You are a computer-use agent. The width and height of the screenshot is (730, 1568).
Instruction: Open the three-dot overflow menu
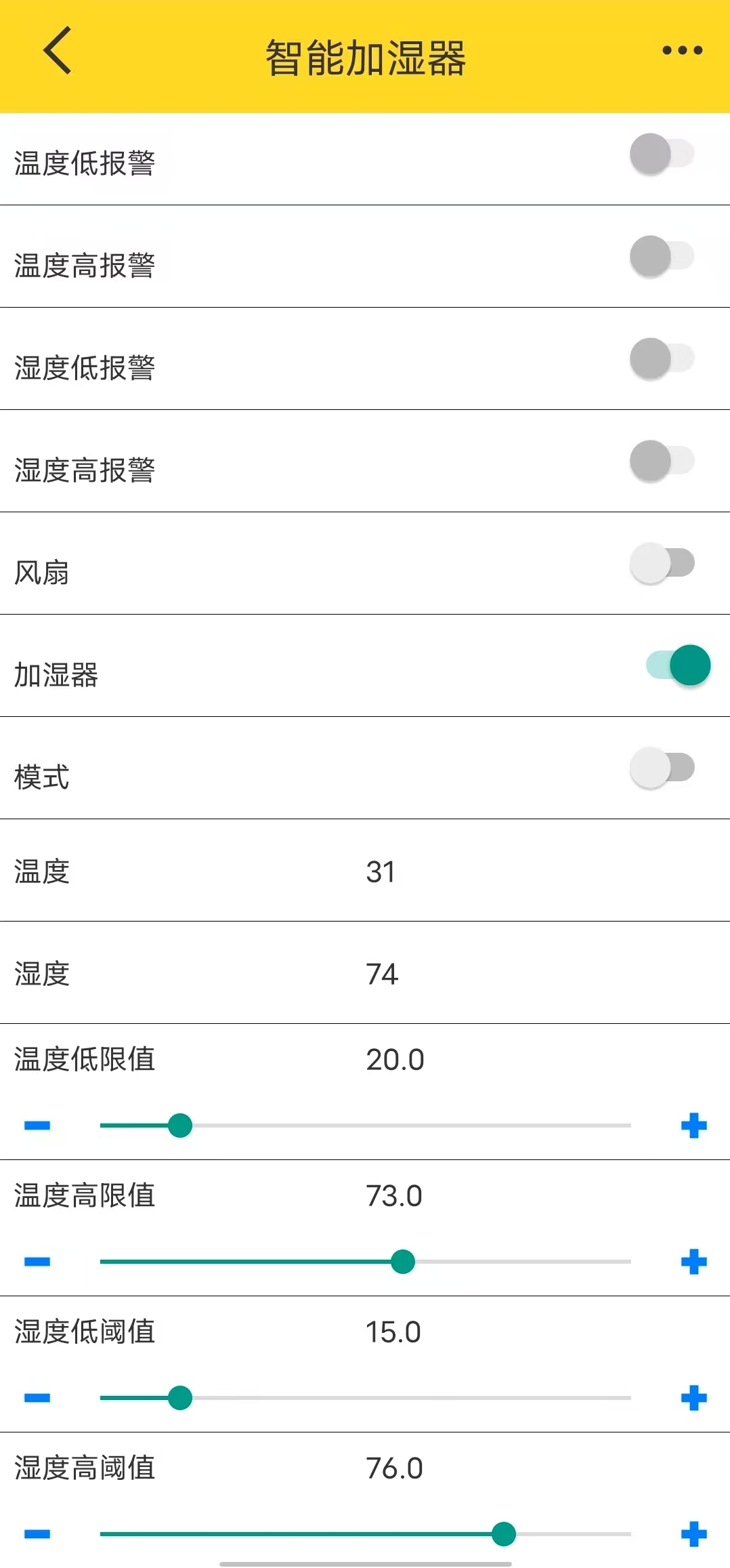[x=682, y=50]
